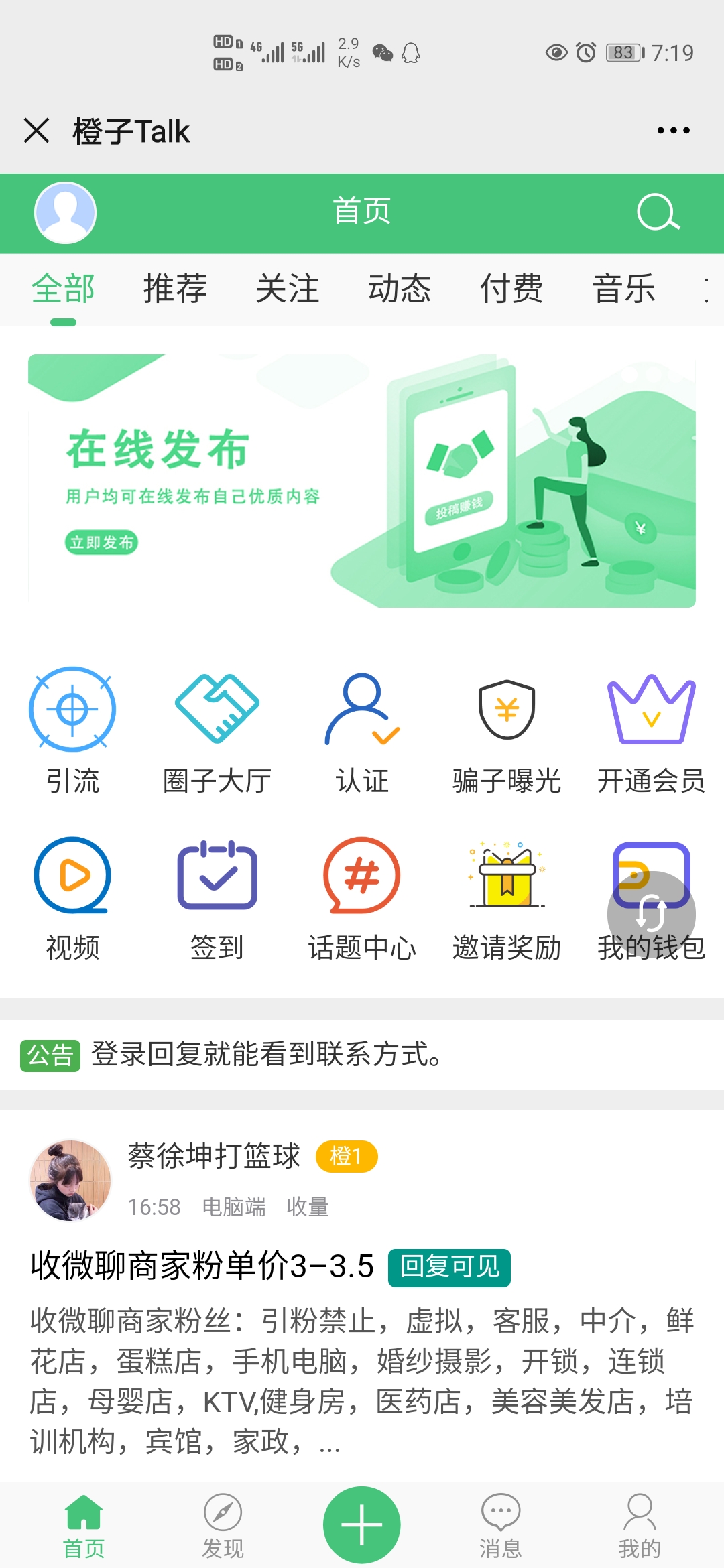Viewport: 724px width, 1568px height.
Task: Switch to the 推荐 tab
Action: [175, 289]
